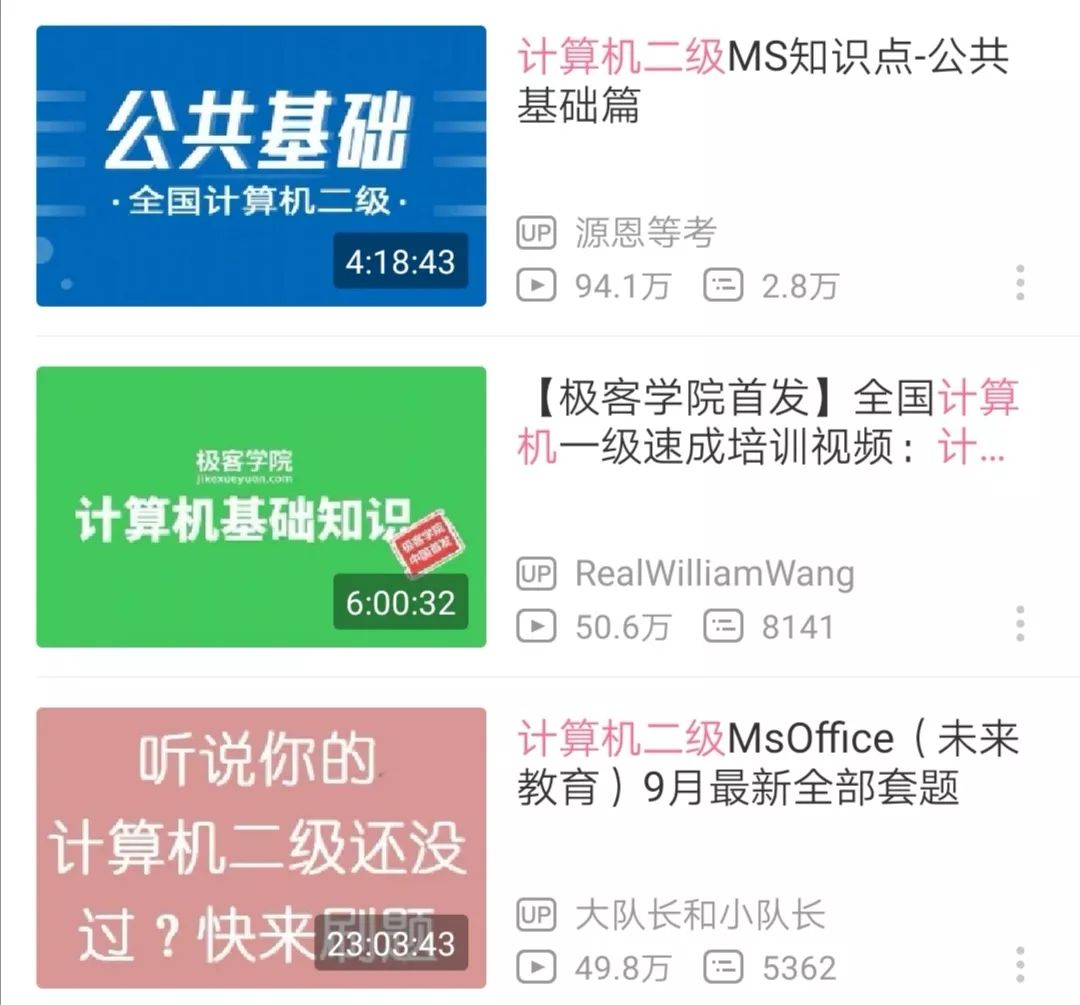Open the 公共基础 video thumbnail

tap(261, 166)
